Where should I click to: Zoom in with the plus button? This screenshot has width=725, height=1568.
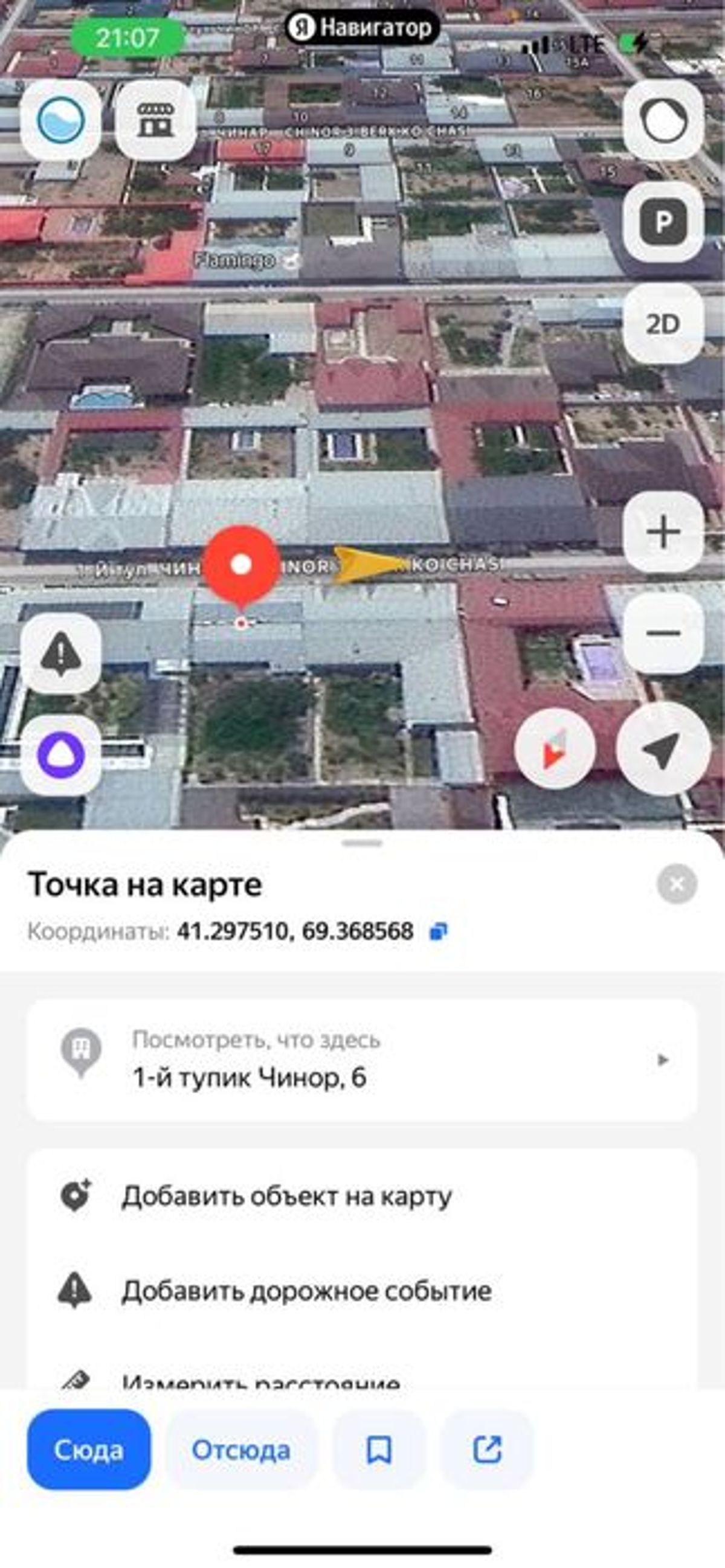(663, 532)
